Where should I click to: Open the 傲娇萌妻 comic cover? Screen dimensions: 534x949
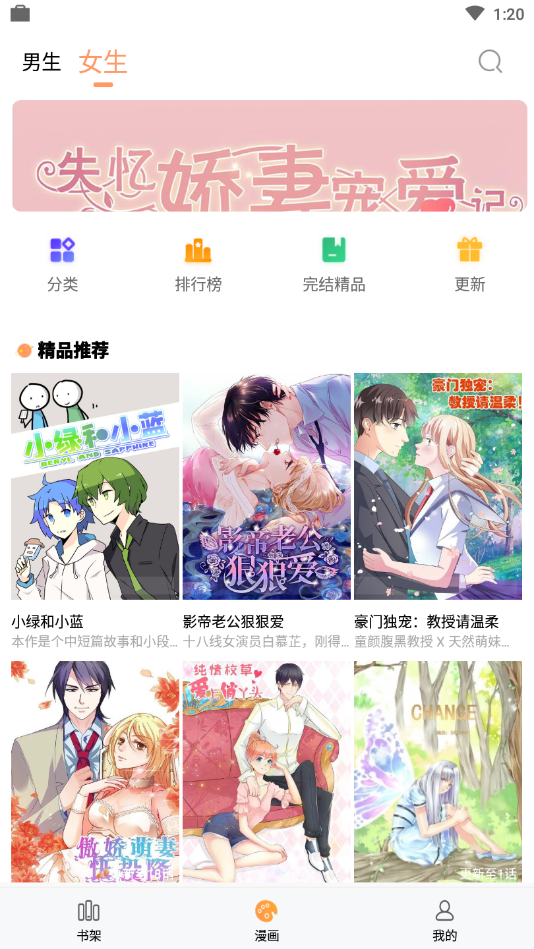[95, 771]
